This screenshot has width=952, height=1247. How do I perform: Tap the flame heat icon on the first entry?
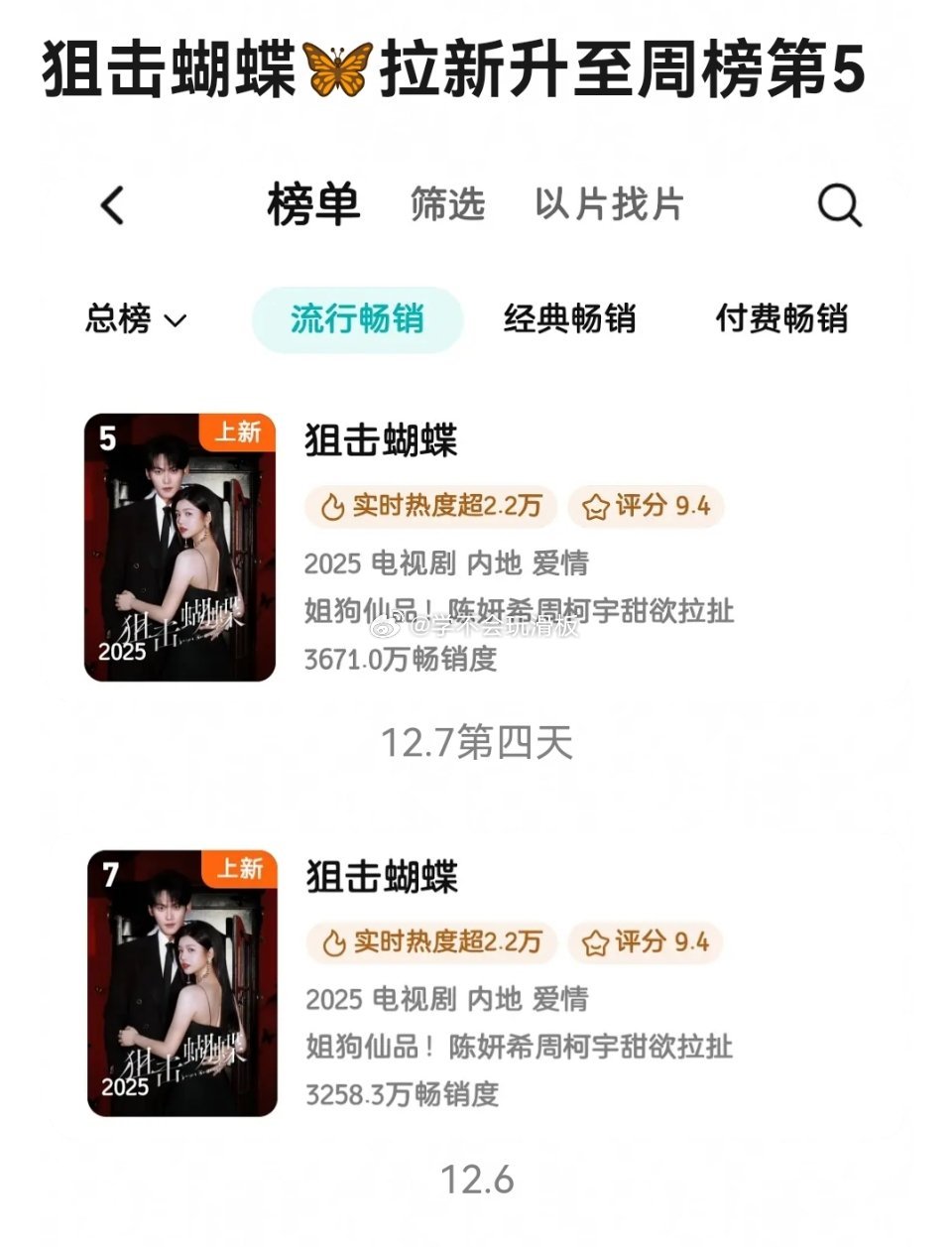tap(331, 506)
